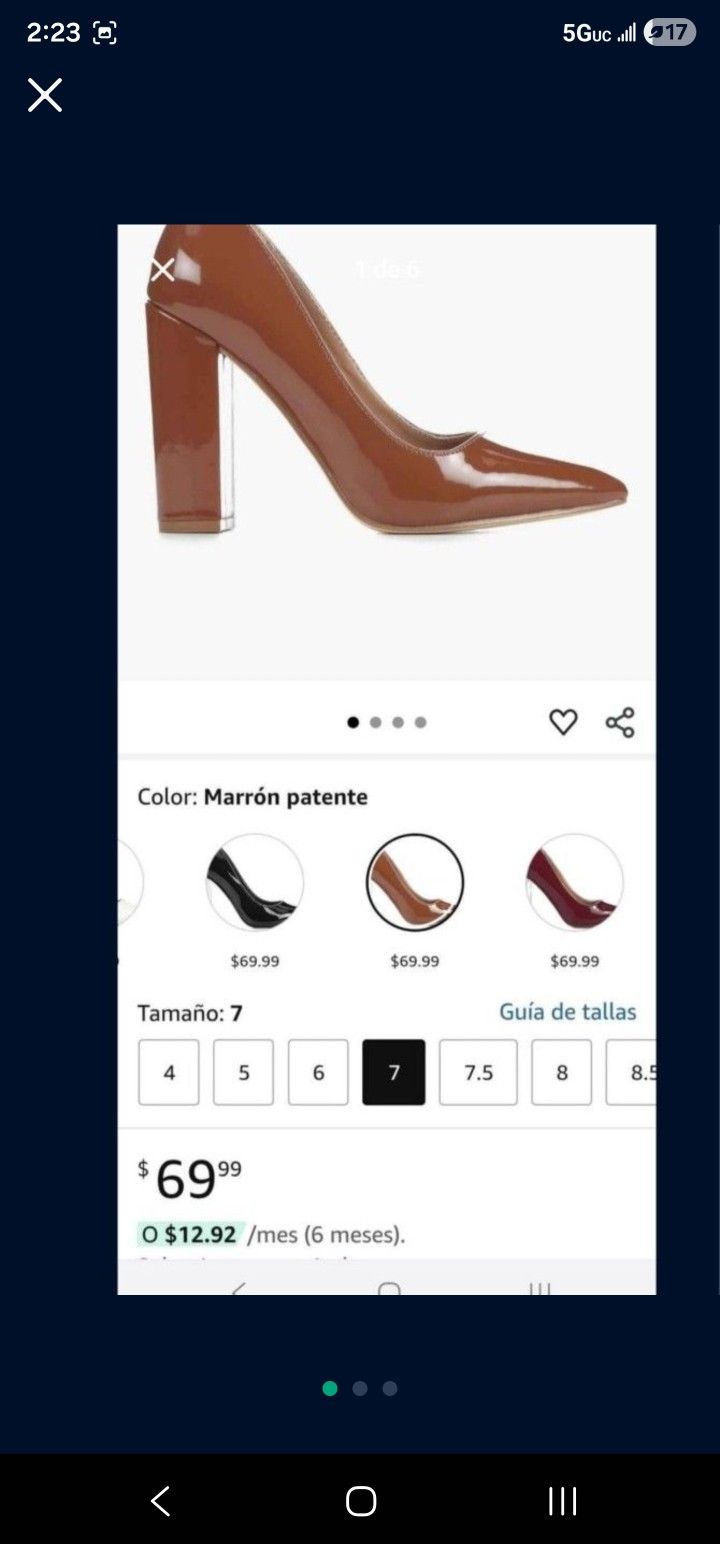Tap the second carousel dot above the heart
Image resolution: width=720 pixels, height=1544 pixels.
pyautogui.click(x=375, y=721)
